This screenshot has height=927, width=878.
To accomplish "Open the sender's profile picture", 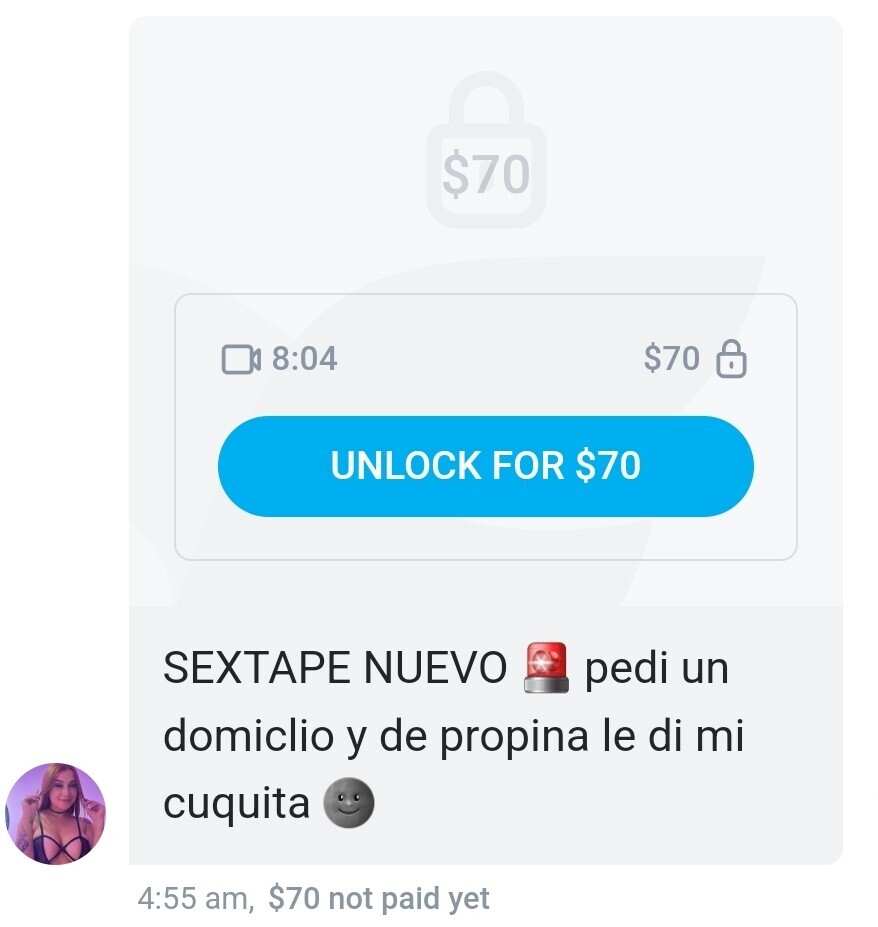I will coord(55,813).
